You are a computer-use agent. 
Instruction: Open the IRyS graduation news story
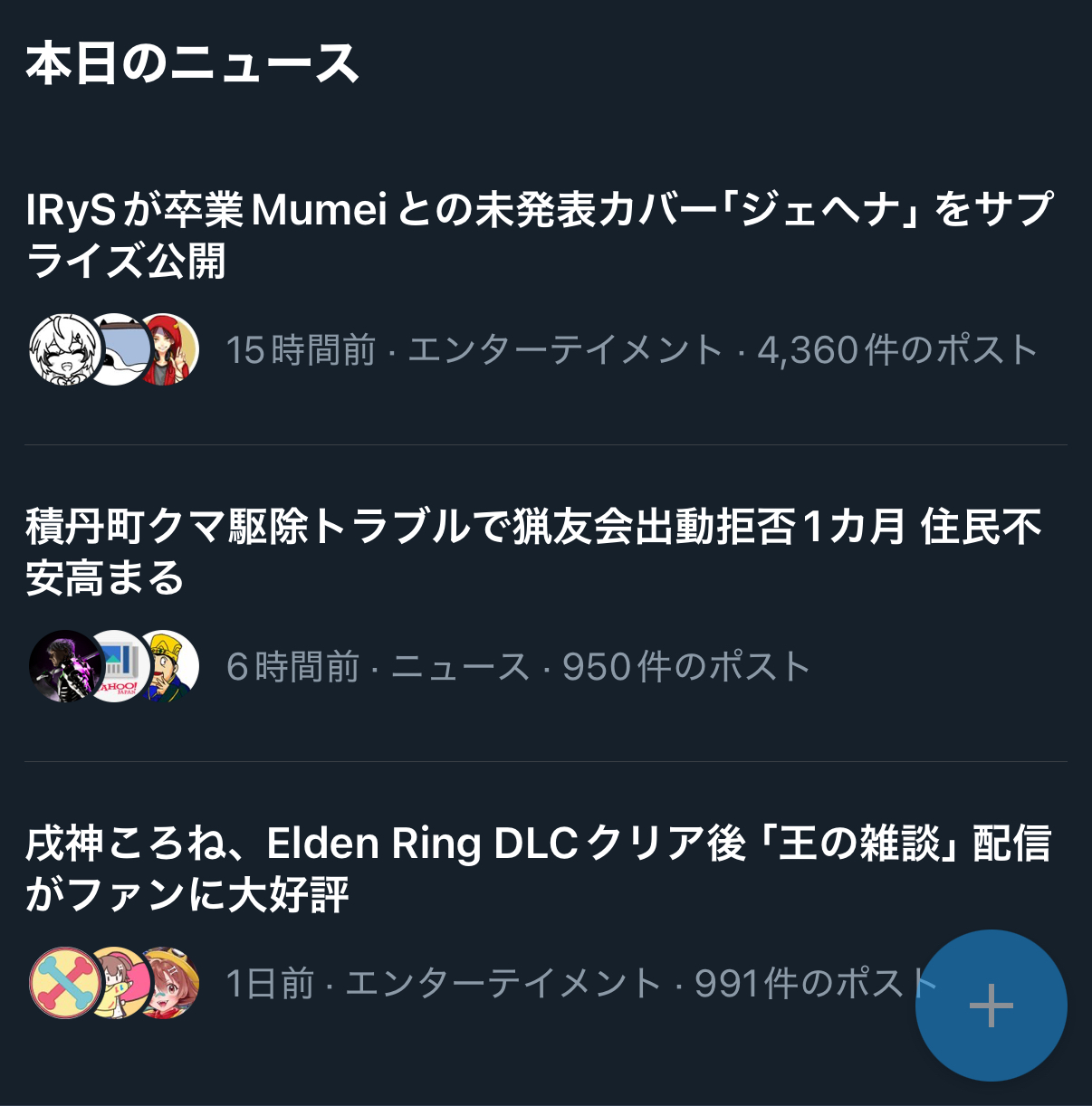pos(539,235)
